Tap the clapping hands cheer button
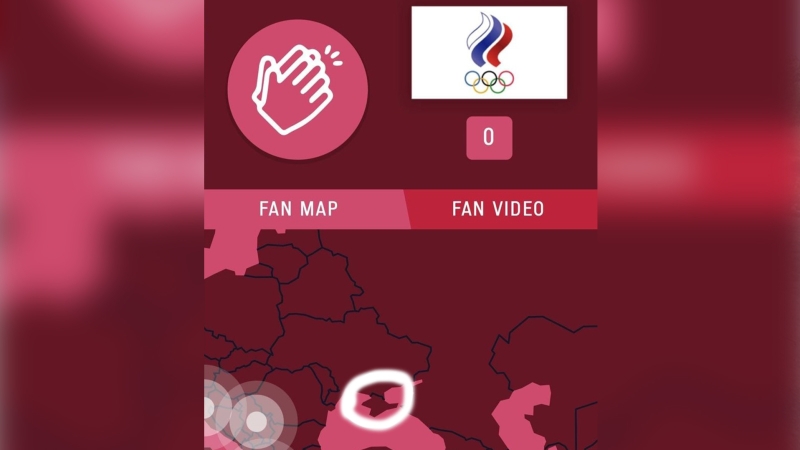800x450 pixels. 297,90
